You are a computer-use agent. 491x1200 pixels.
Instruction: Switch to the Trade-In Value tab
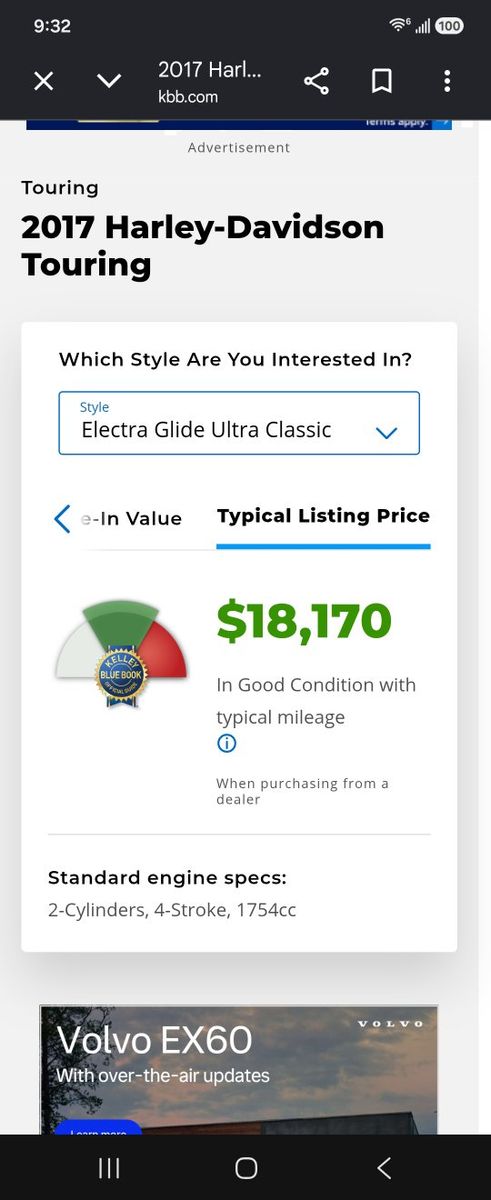(x=131, y=518)
